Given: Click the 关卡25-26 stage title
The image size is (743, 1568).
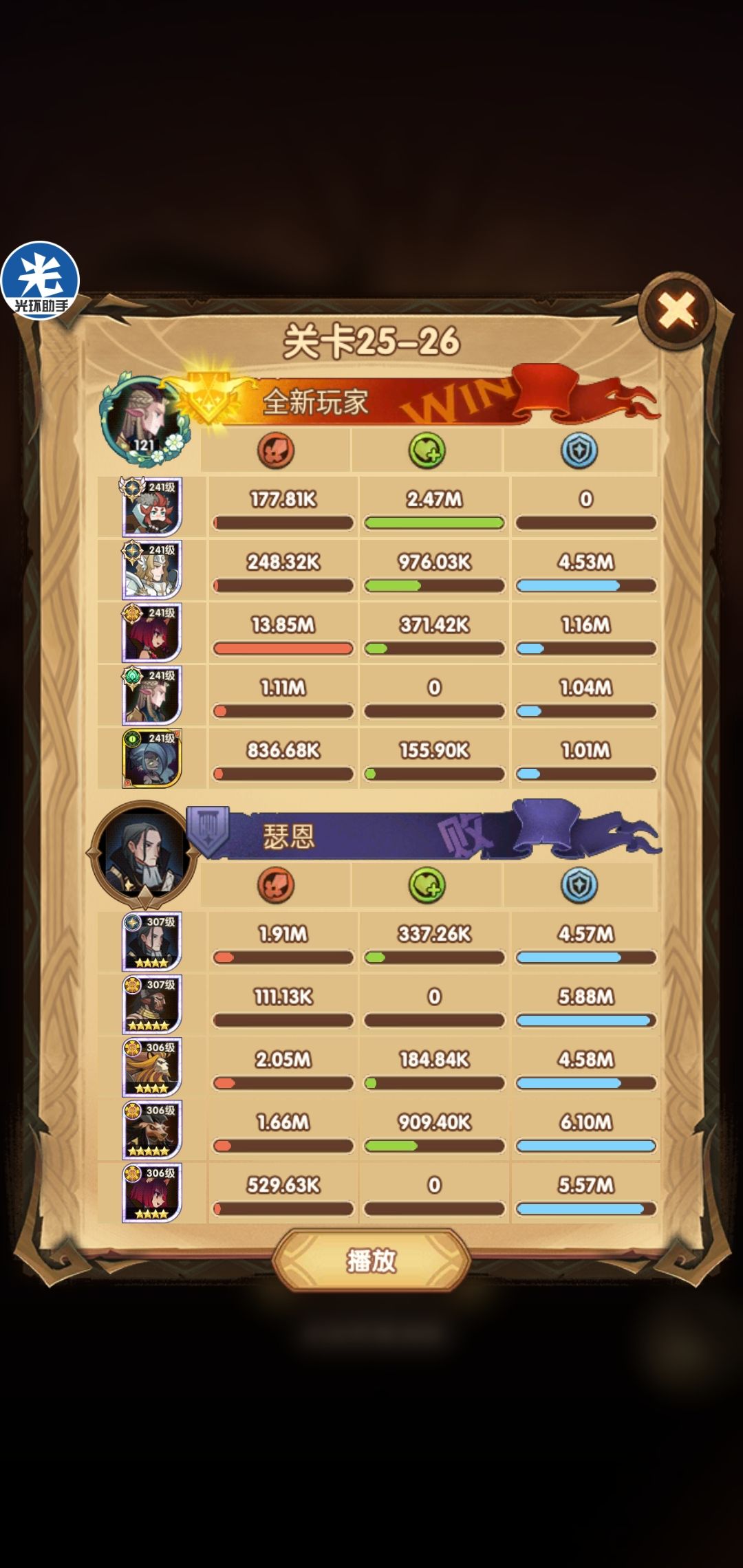Looking at the screenshot, I should pyautogui.click(x=371, y=337).
